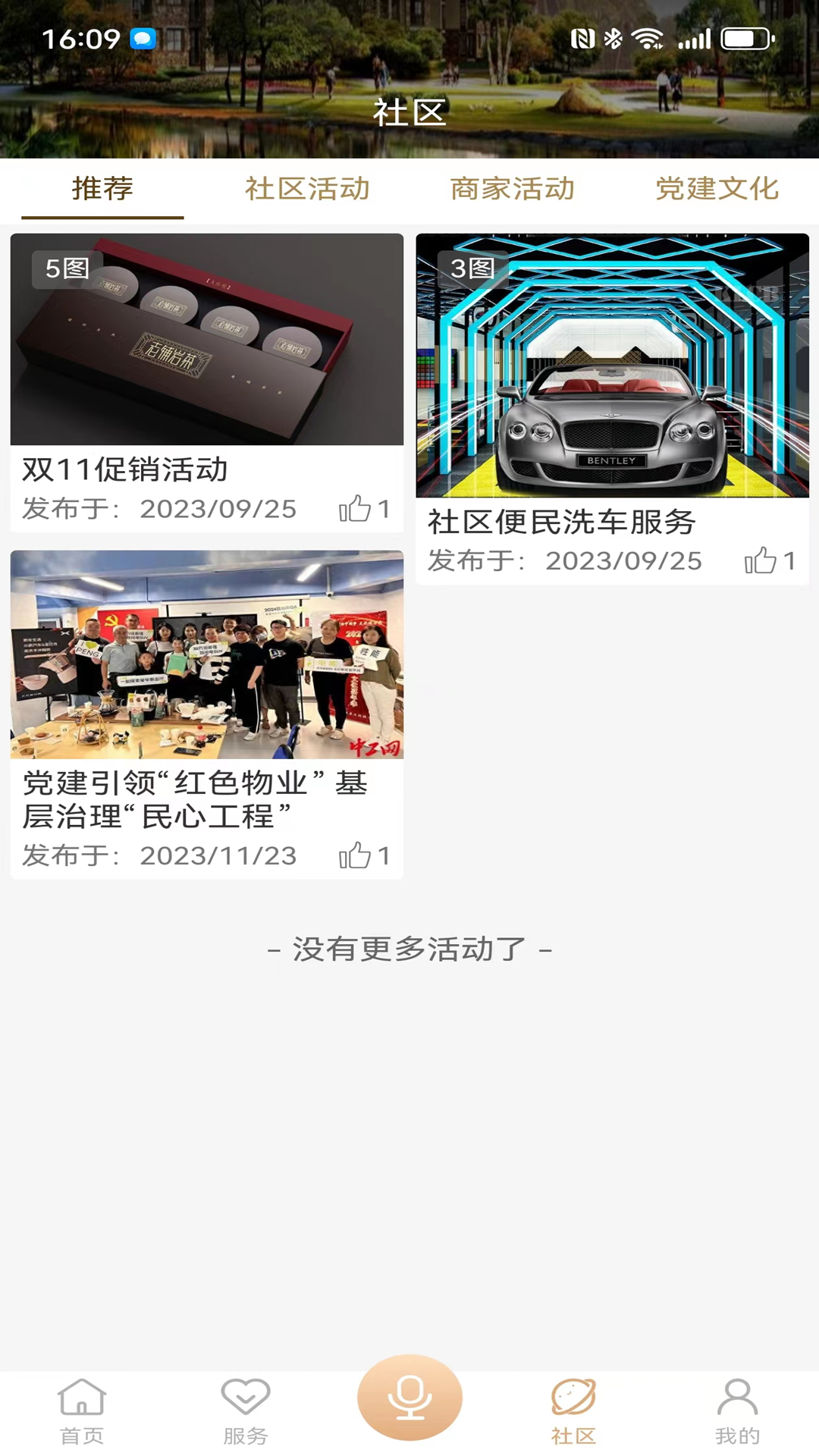Switch to the 社区活动 tab

307,189
